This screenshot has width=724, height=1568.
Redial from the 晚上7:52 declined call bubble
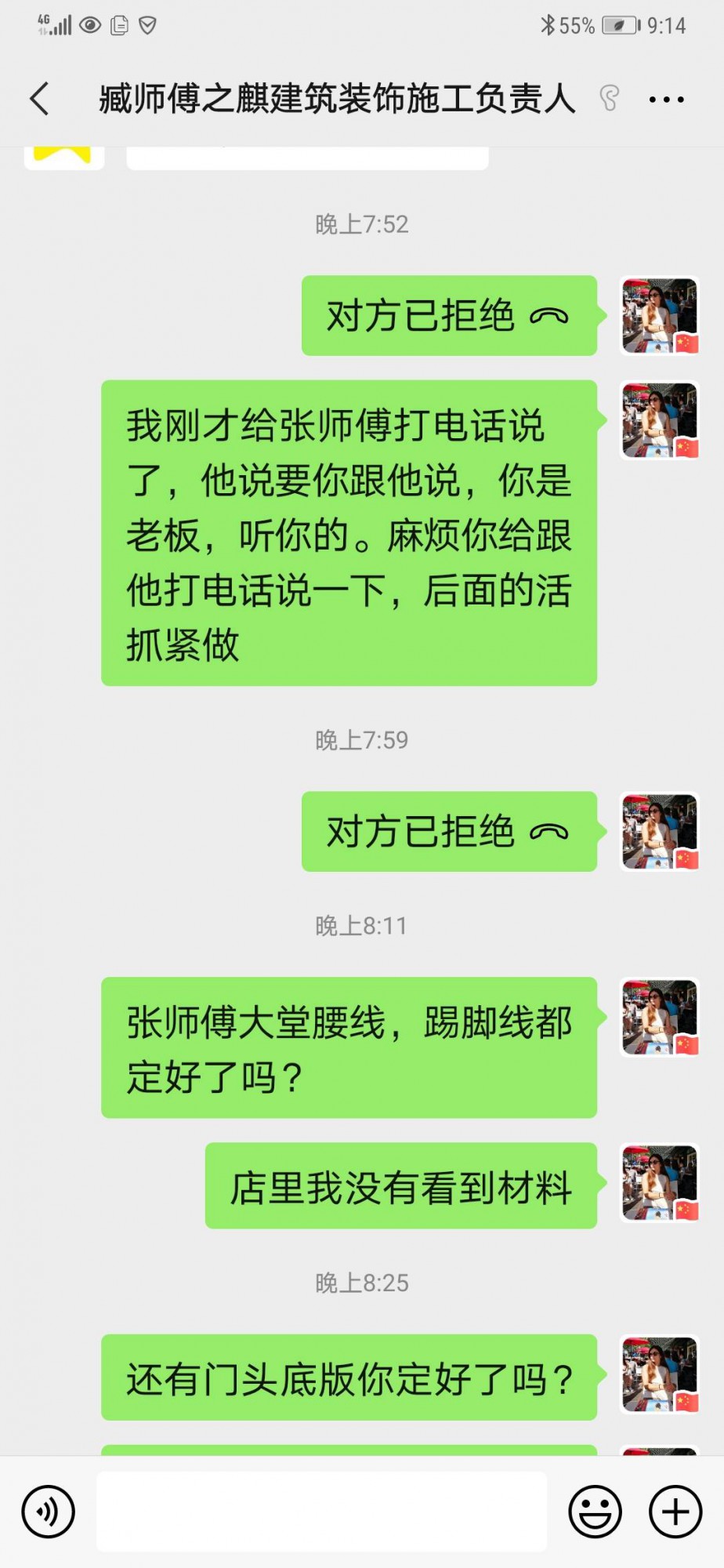pyautogui.click(x=449, y=316)
